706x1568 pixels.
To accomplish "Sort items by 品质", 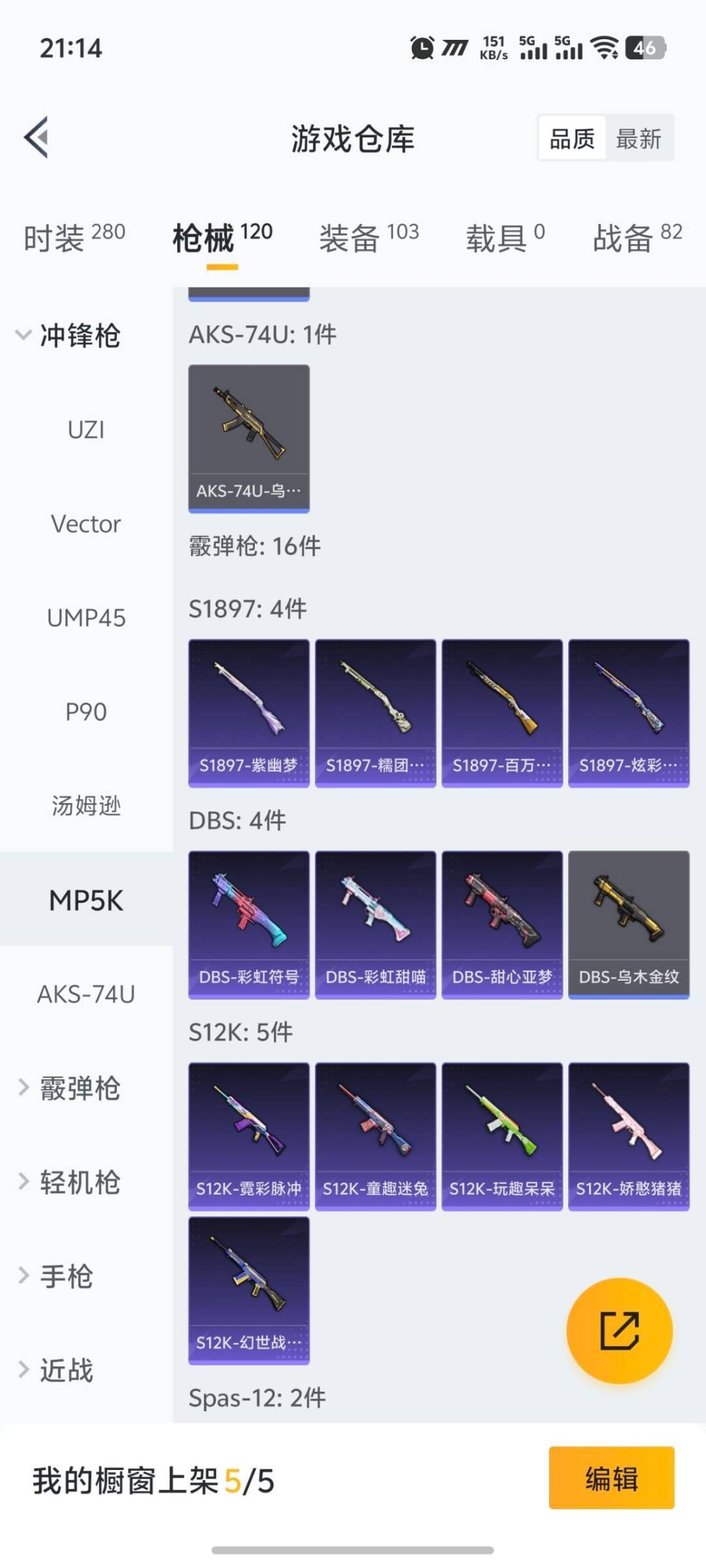I will pos(572,139).
